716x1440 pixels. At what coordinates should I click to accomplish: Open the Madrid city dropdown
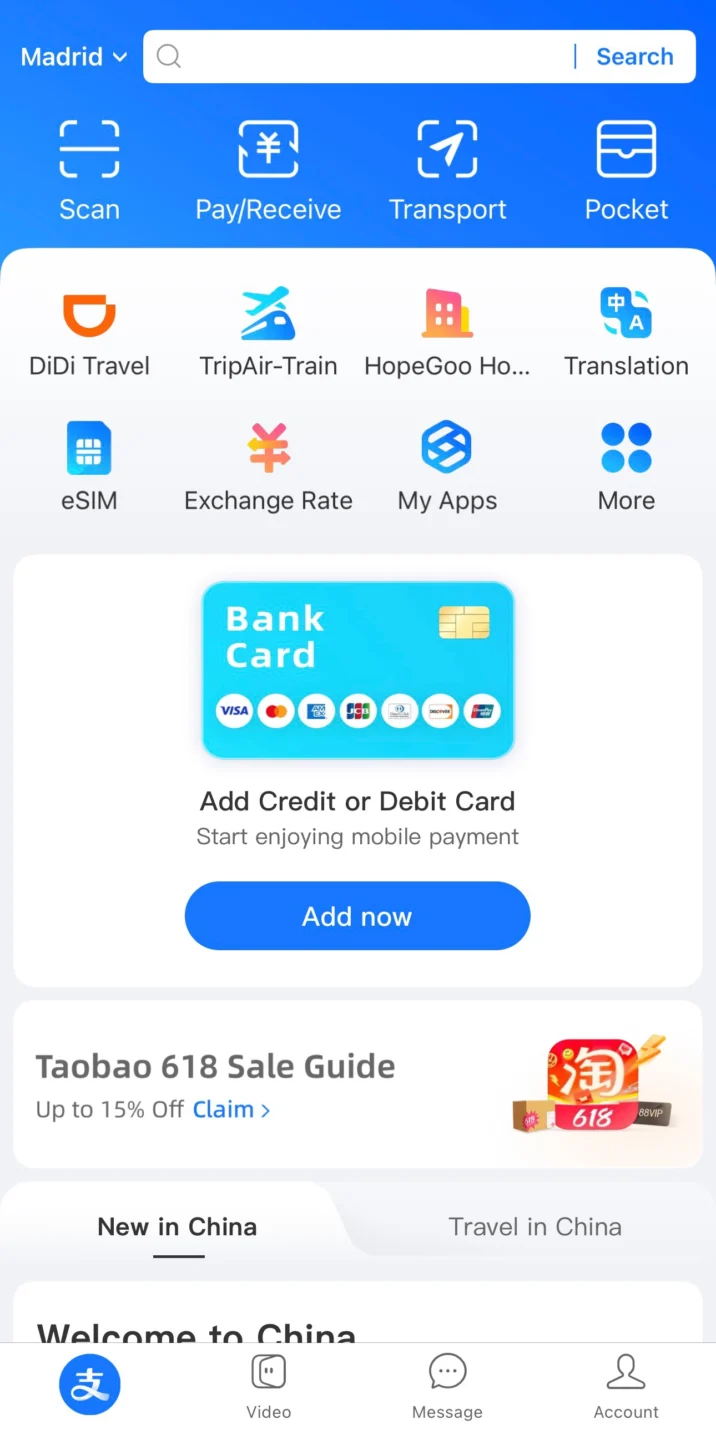[x=74, y=57]
